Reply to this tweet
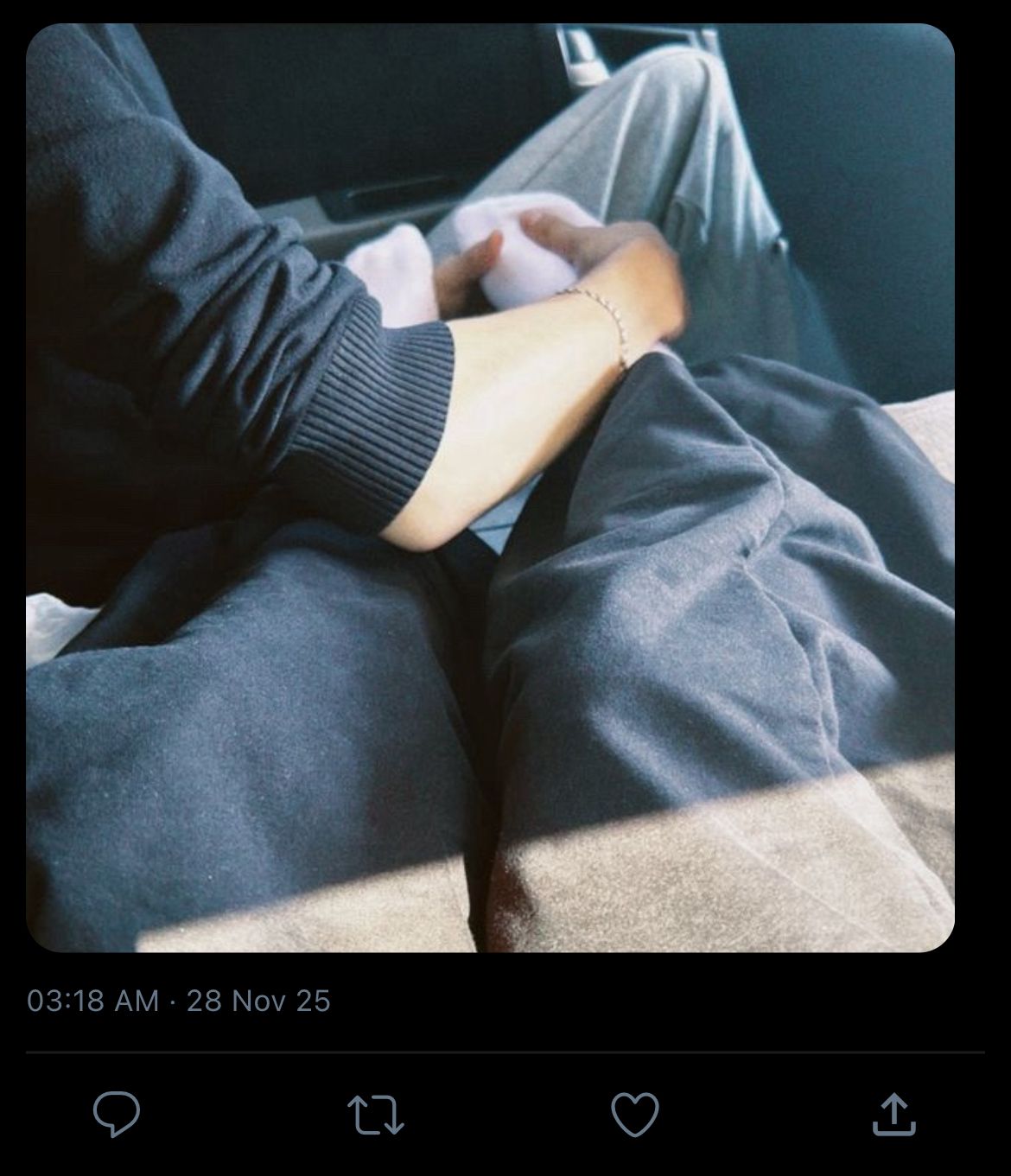 [117, 1114]
